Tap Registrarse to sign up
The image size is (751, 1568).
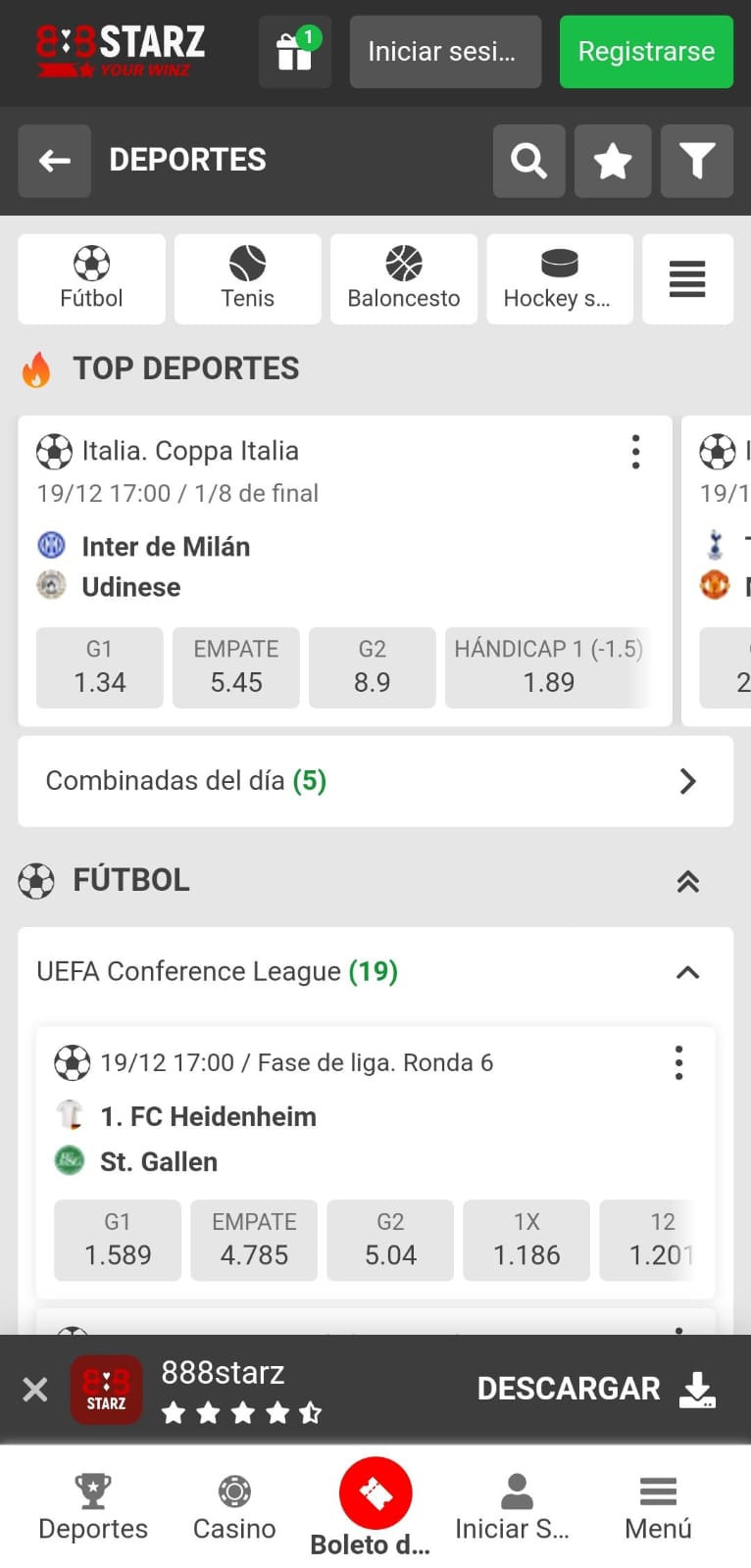point(646,52)
